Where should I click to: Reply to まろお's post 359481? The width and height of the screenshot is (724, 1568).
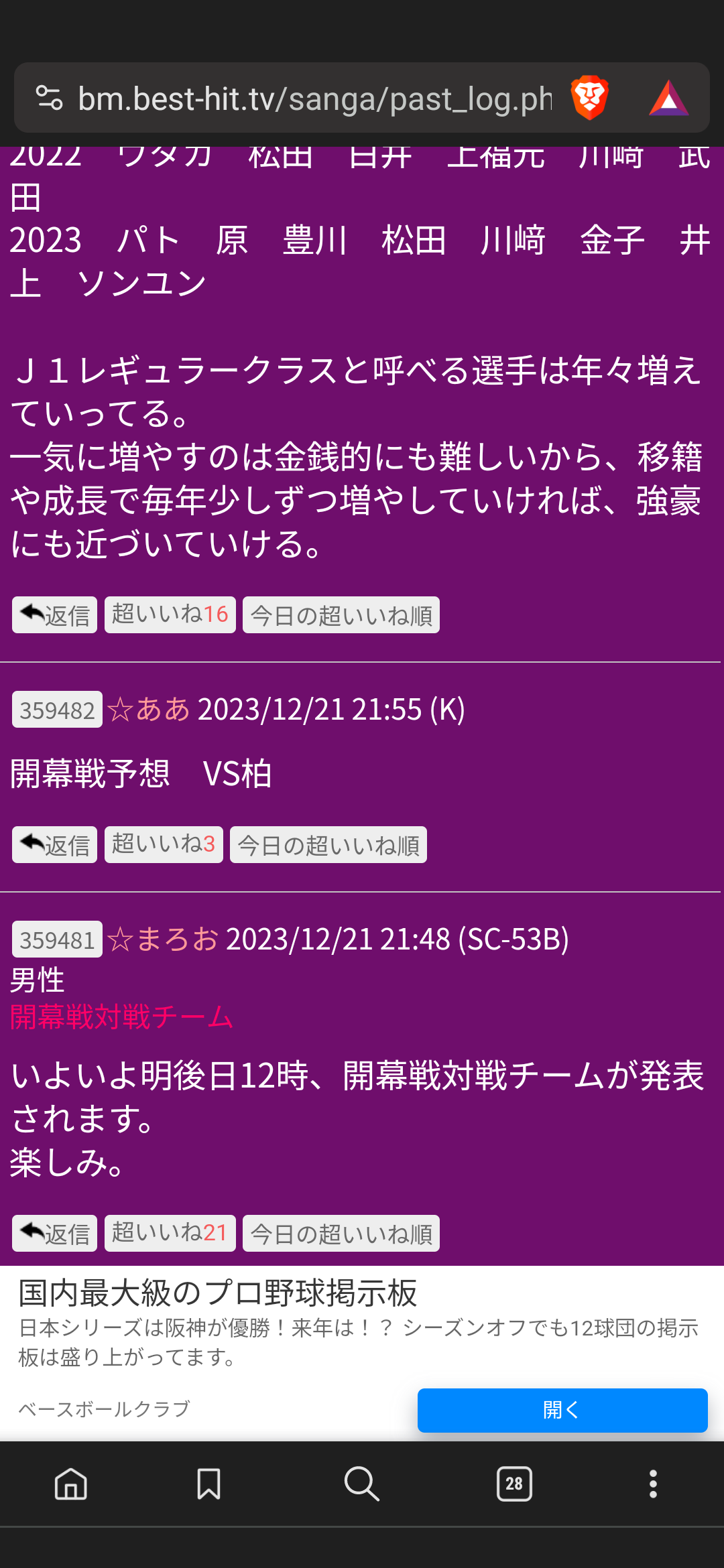(54, 1234)
